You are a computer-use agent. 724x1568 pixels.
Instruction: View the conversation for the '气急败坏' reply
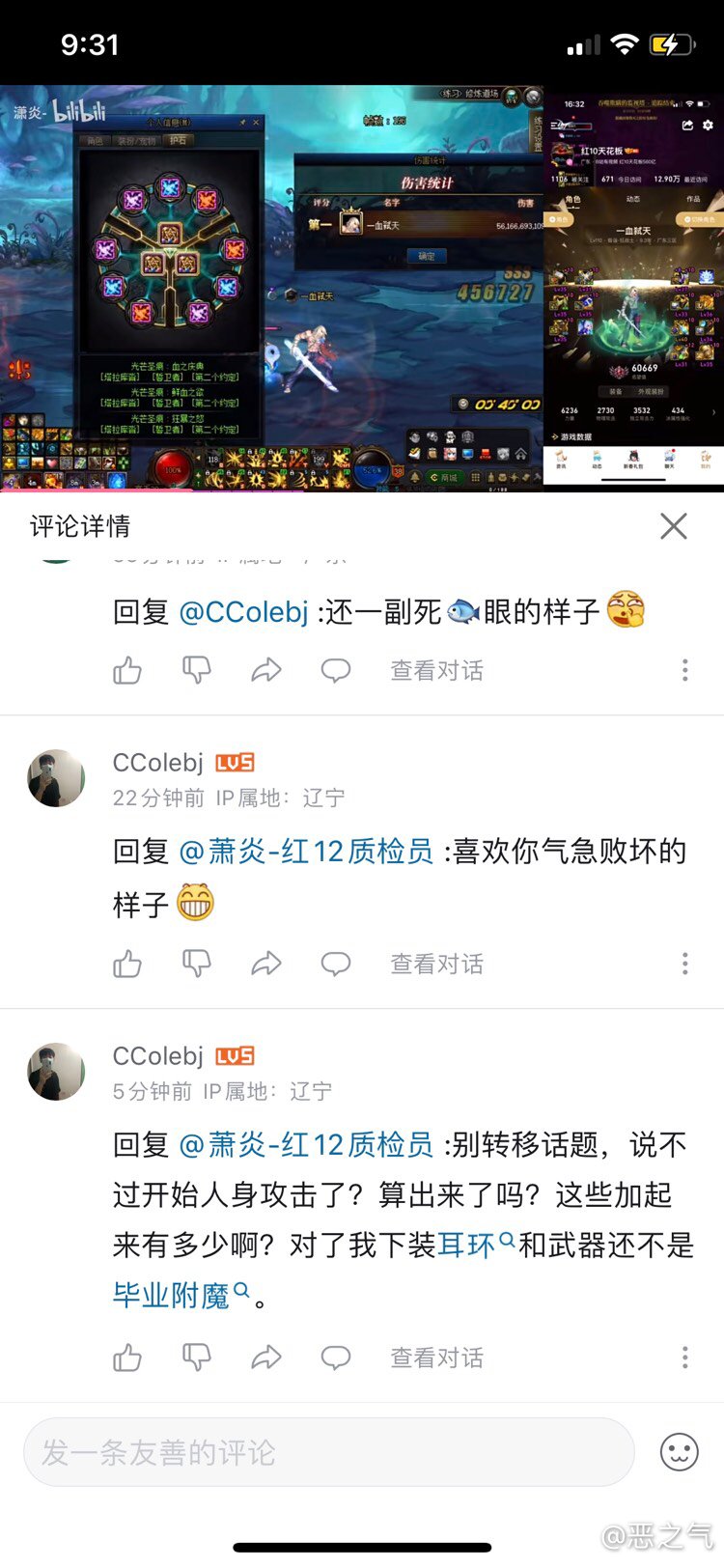[436, 964]
